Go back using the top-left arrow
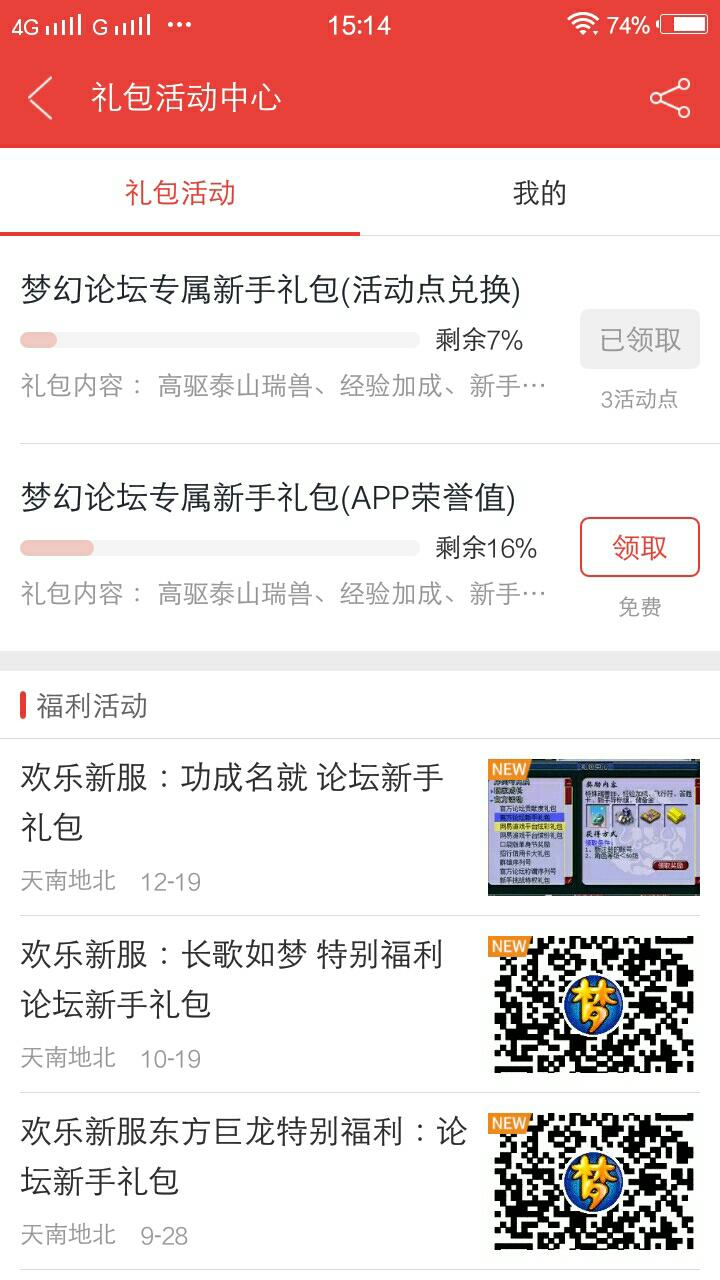The image size is (720, 1280). click(x=41, y=98)
